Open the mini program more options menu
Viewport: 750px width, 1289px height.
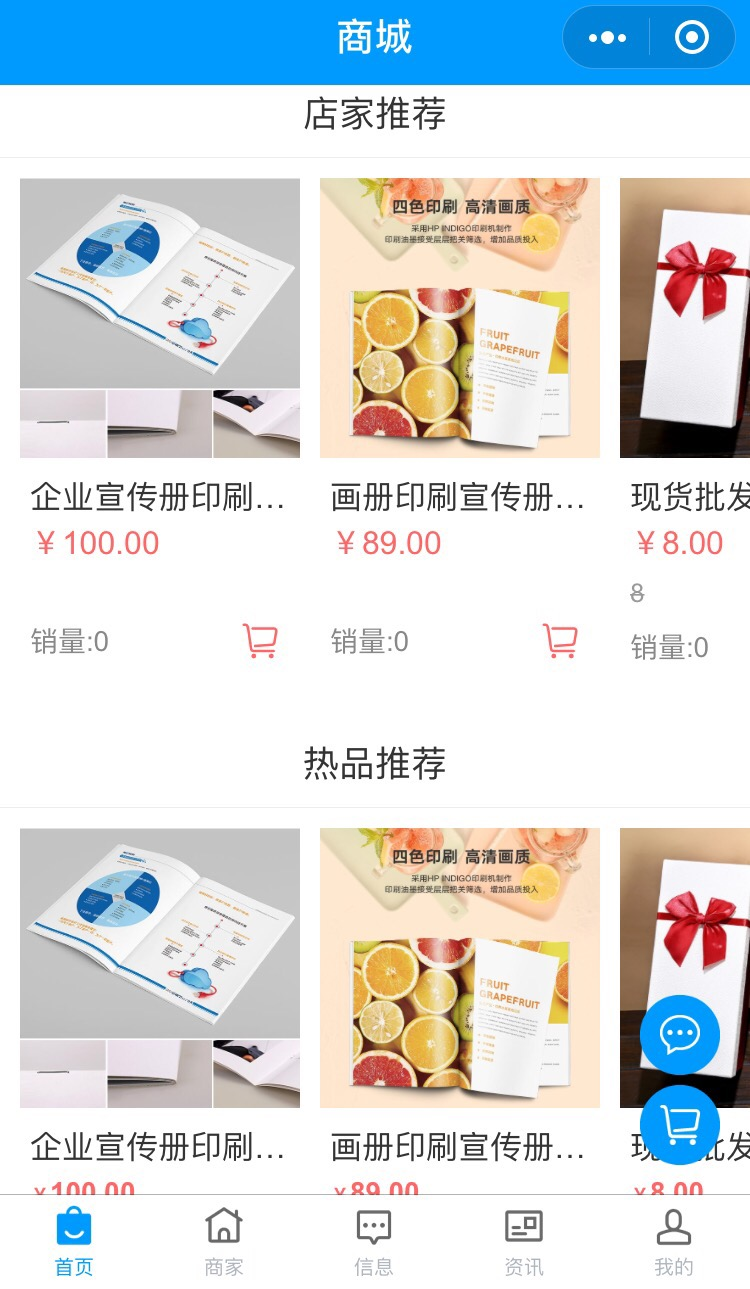607,38
